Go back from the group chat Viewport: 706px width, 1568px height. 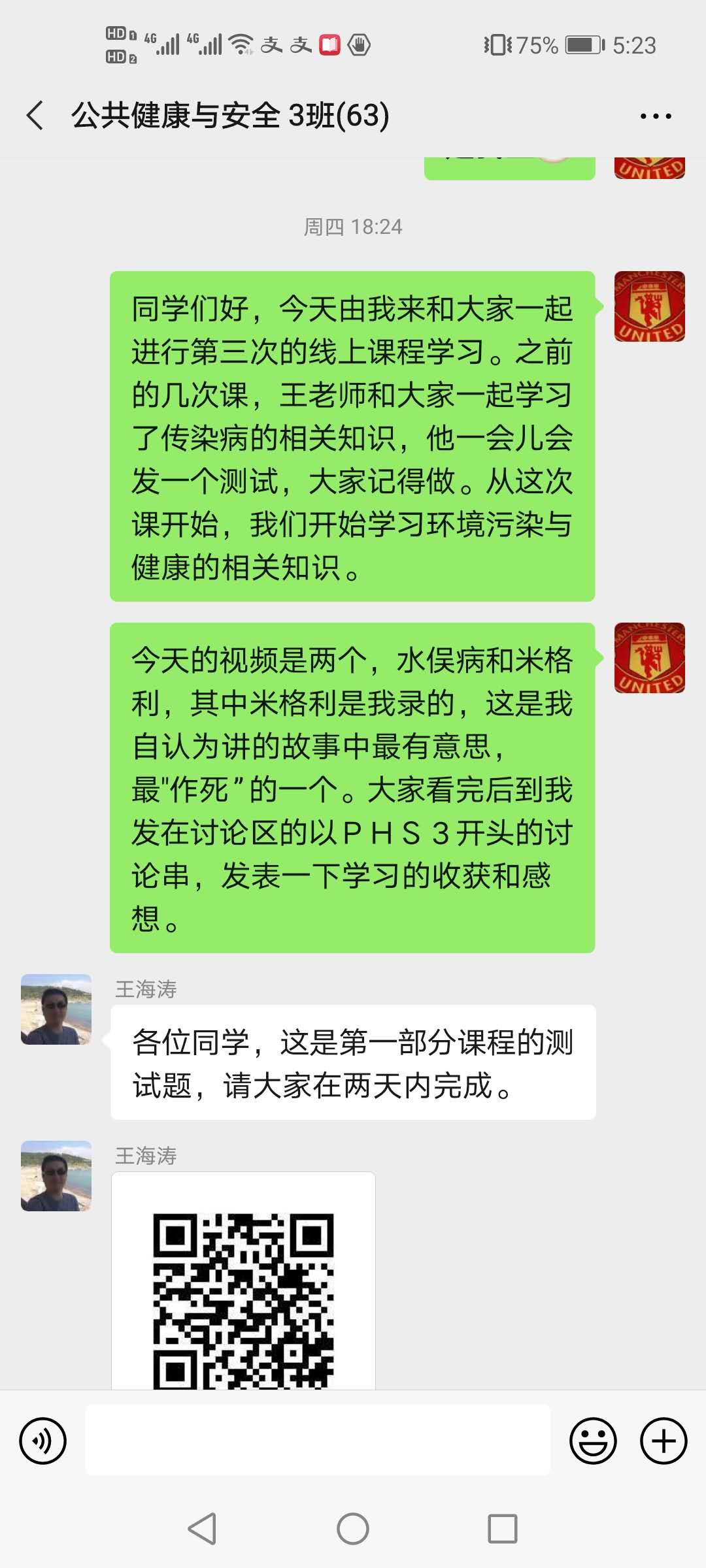(35, 116)
